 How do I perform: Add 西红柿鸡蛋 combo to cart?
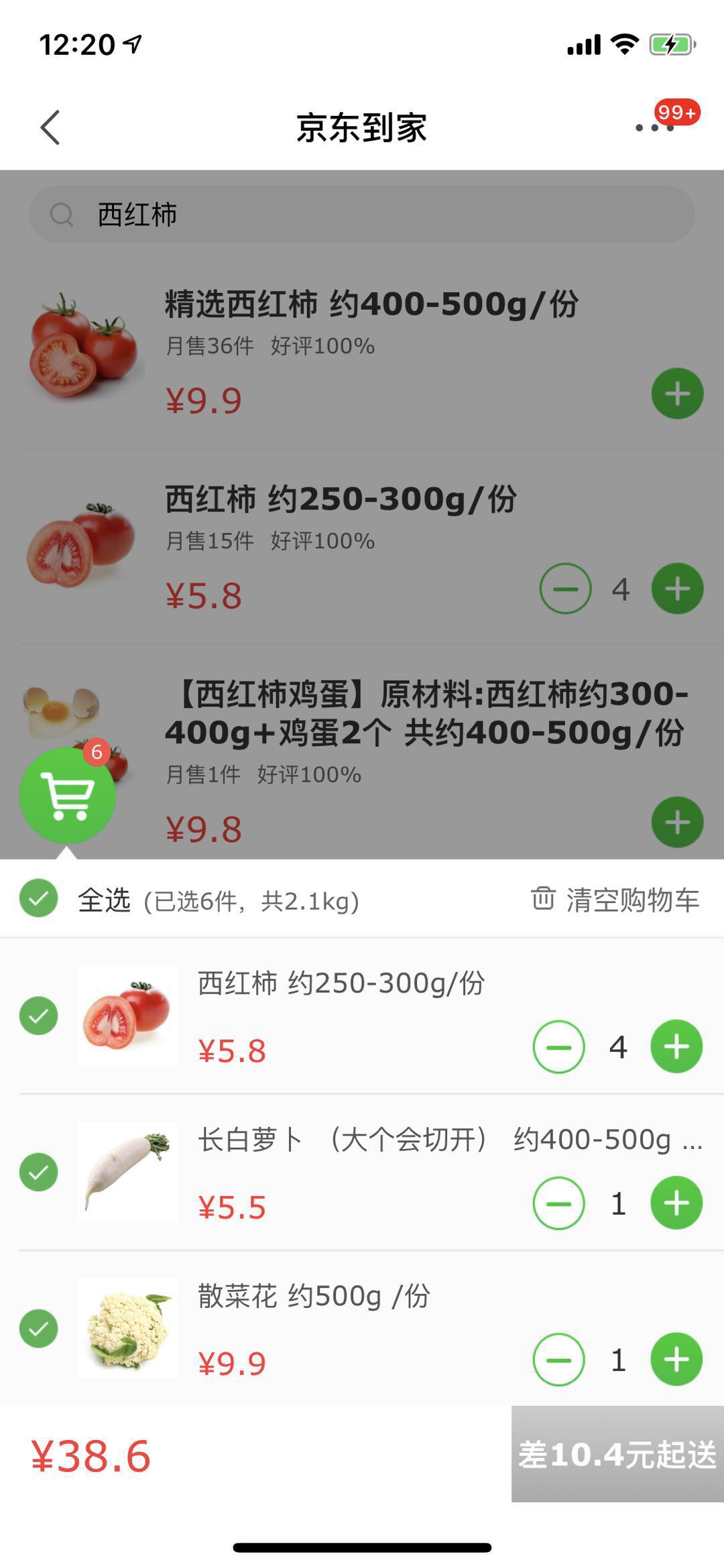[677, 822]
